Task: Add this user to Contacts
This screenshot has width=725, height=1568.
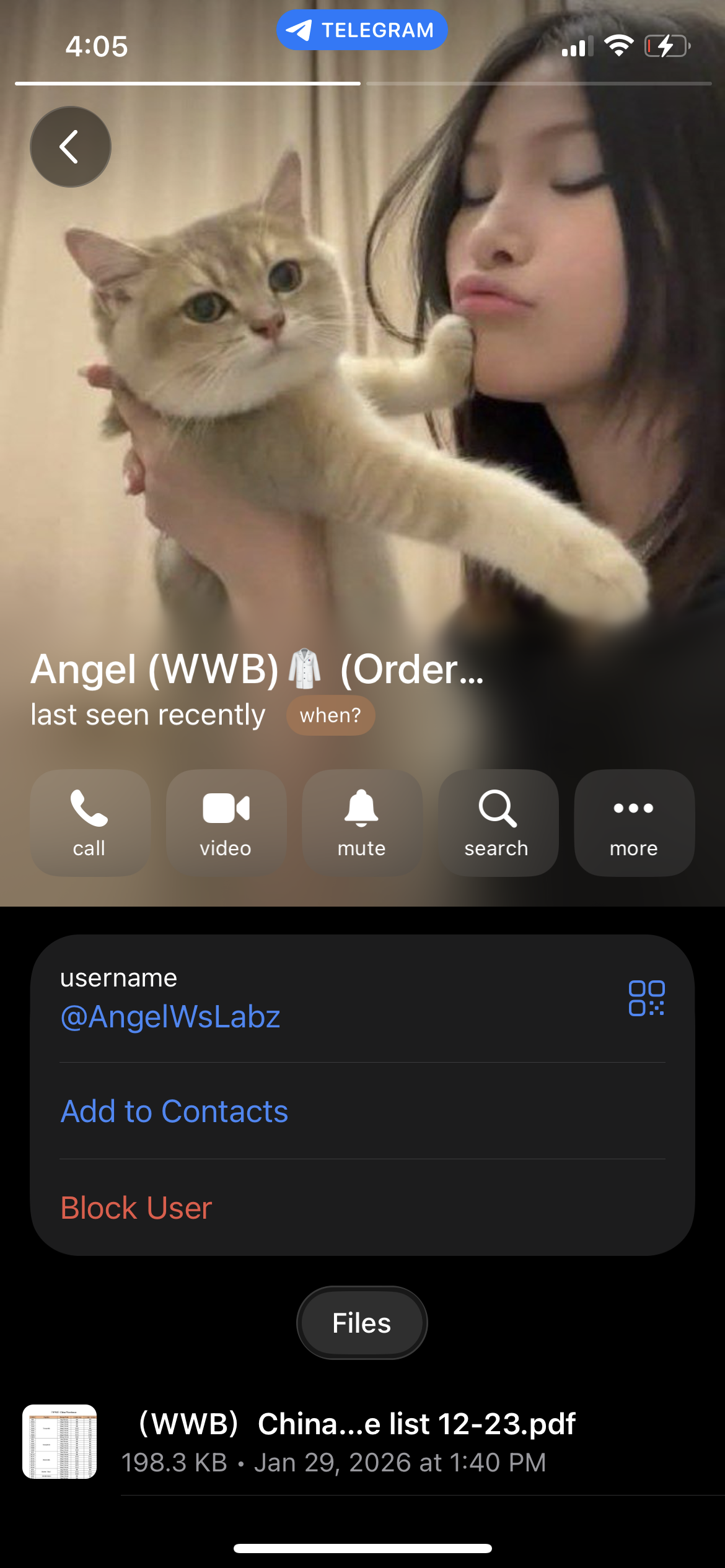Action: [x=175, y=1111]
